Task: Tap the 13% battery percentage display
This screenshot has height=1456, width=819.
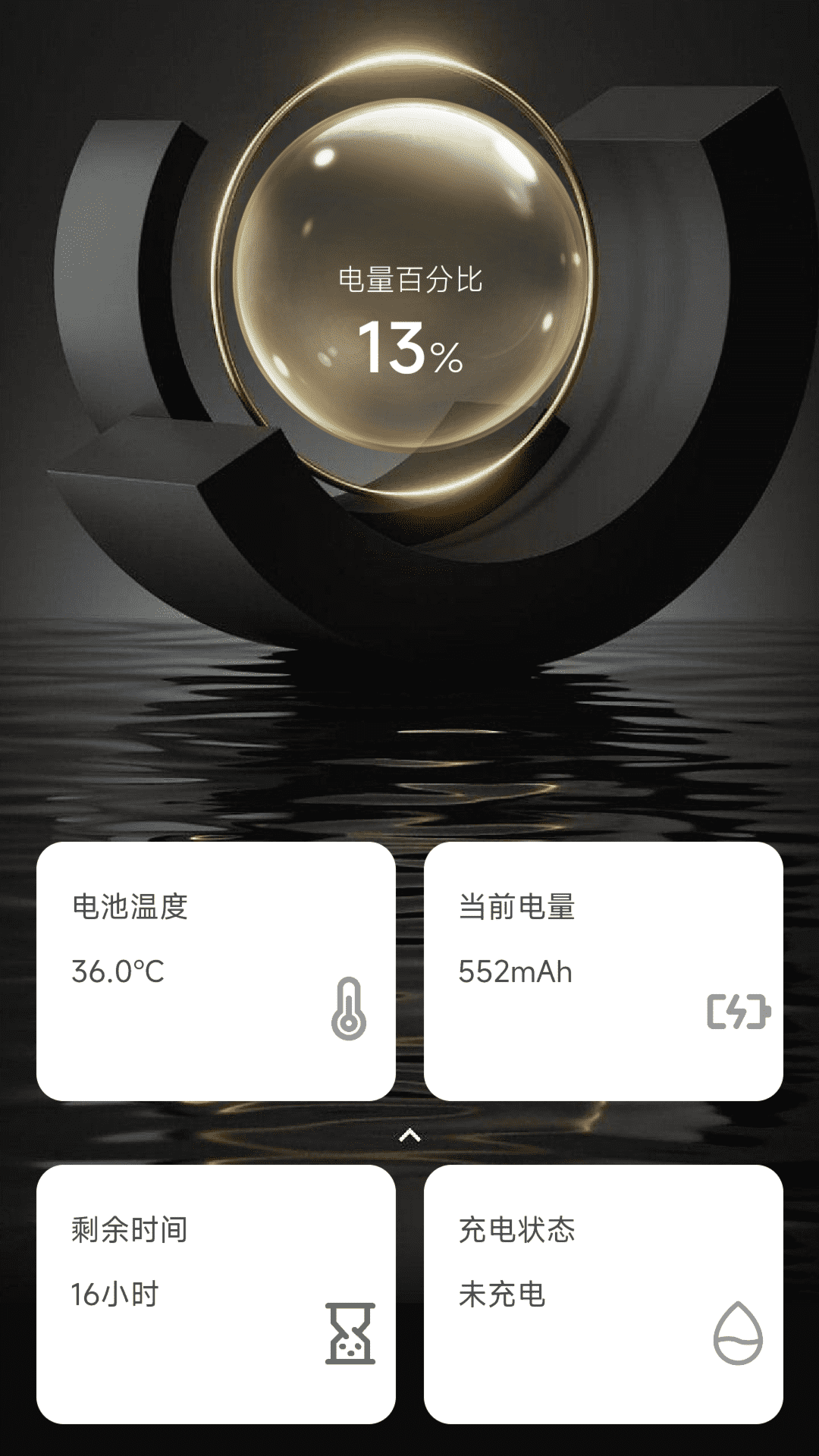Action: point(409,350)
